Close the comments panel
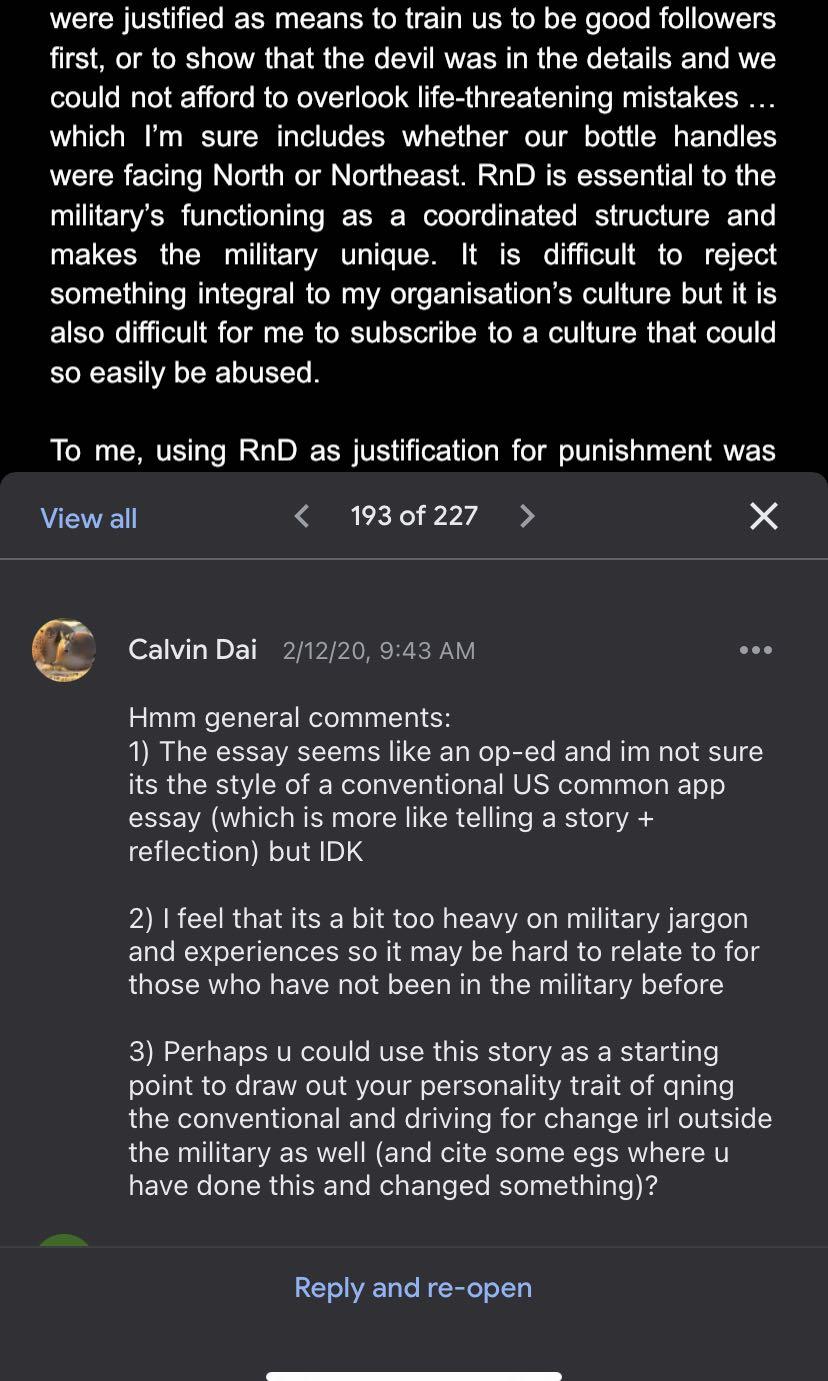828x1381 pixels. coord(763,516)
